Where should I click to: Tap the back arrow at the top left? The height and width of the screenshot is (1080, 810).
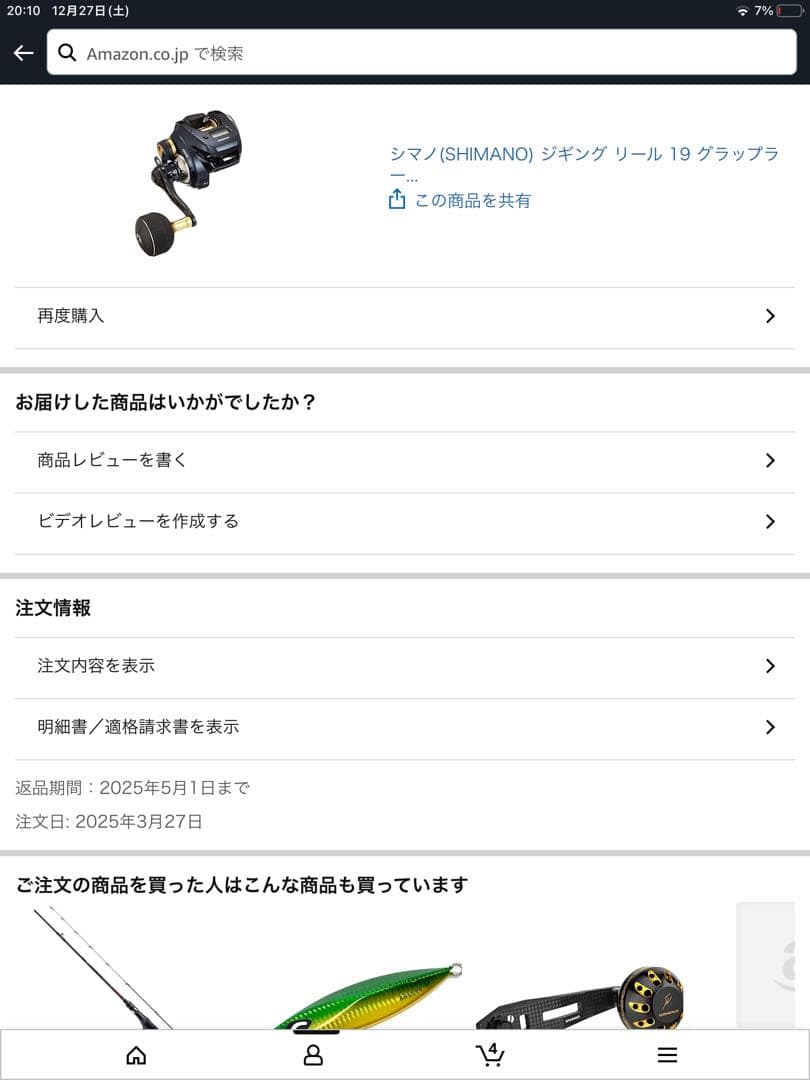23,52
